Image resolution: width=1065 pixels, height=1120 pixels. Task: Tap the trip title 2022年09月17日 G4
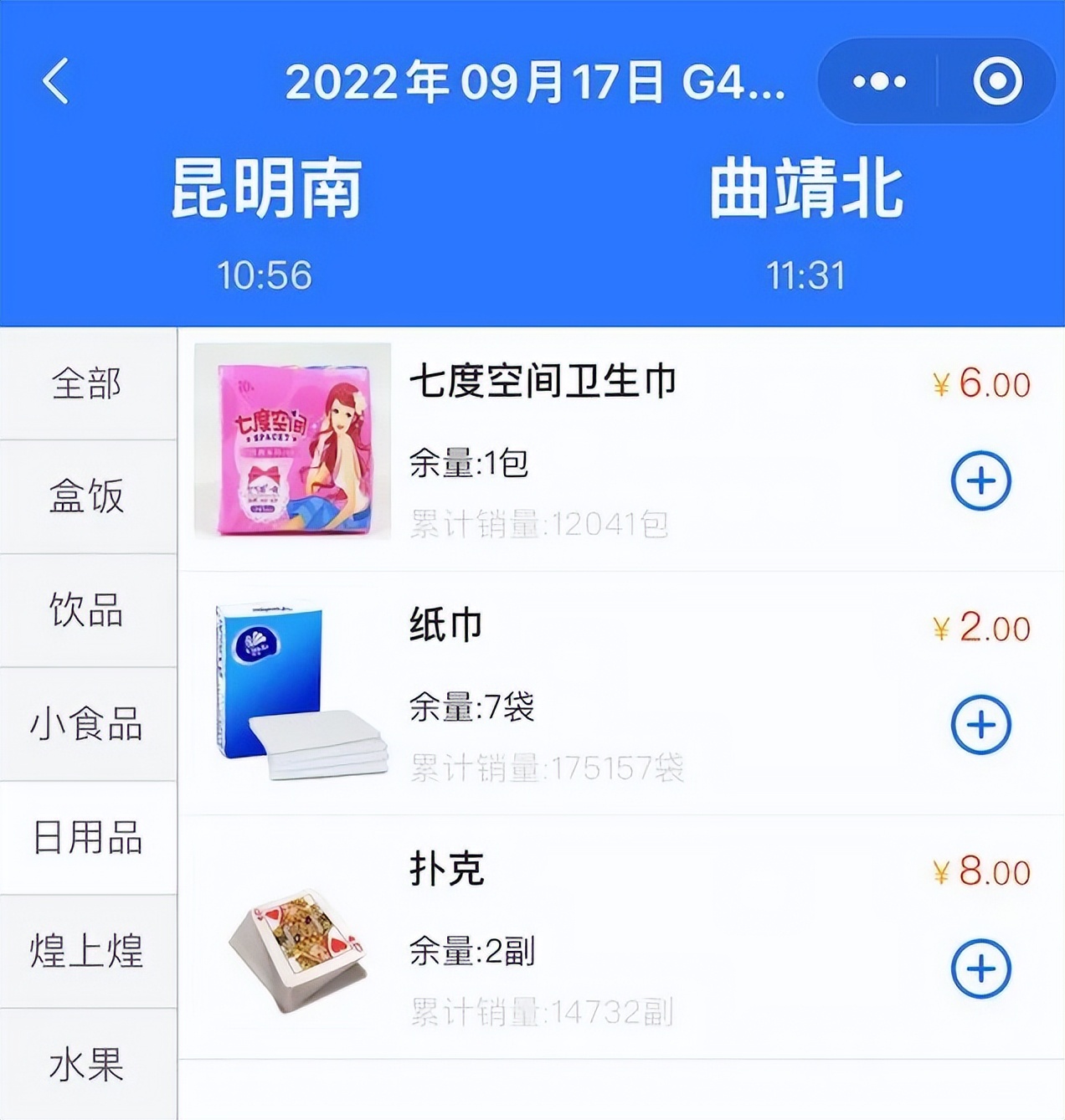click(x=536, y=81)
